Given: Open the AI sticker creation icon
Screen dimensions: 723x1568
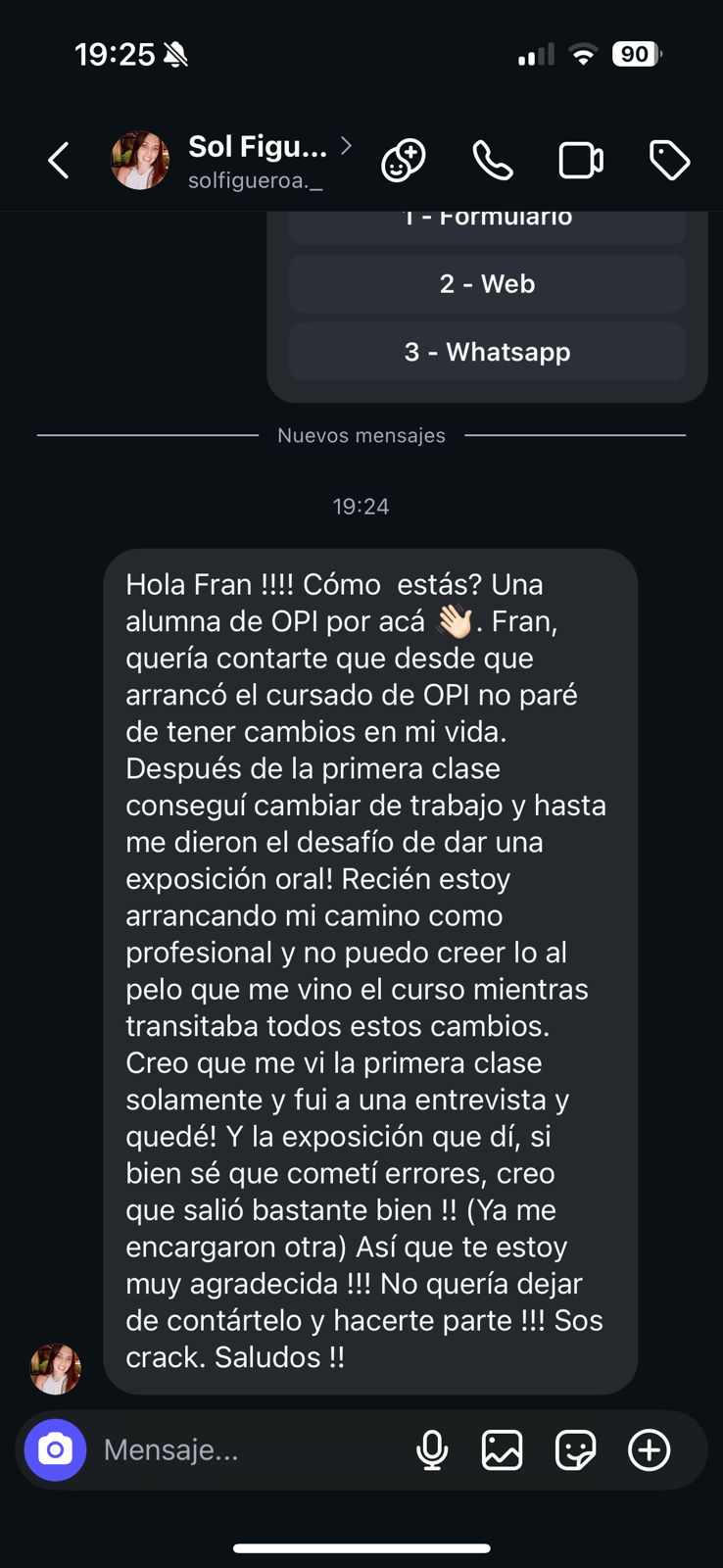Looking at the screenshot, I should 403,161.
